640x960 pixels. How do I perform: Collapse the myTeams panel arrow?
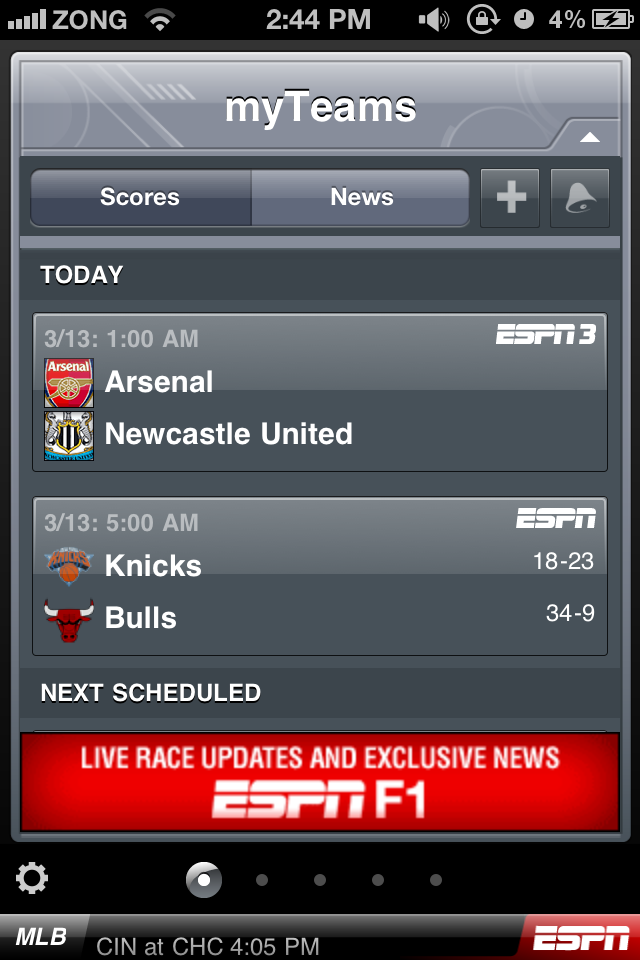(x=590, y=137)
